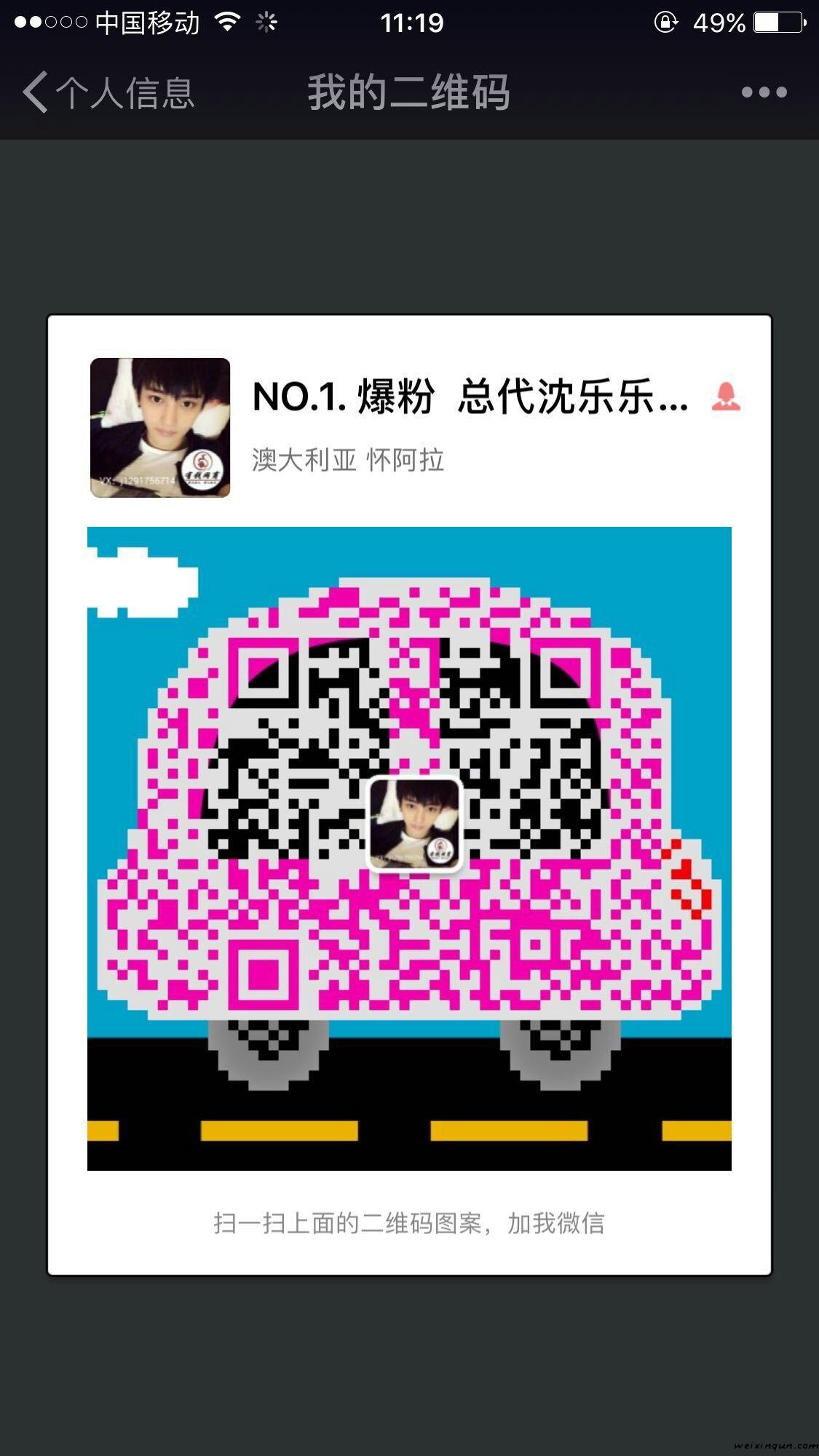Go back to 个人信息
This screenshot has height=1456, width=819.
108,92
